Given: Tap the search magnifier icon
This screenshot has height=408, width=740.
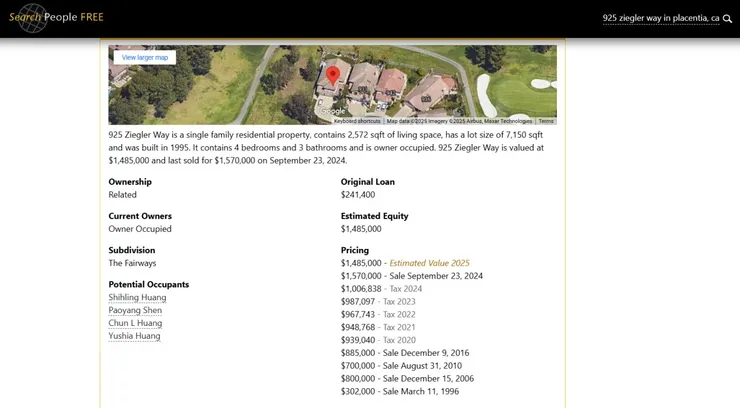Looking at the screenshot, I should tap(727, 18).
